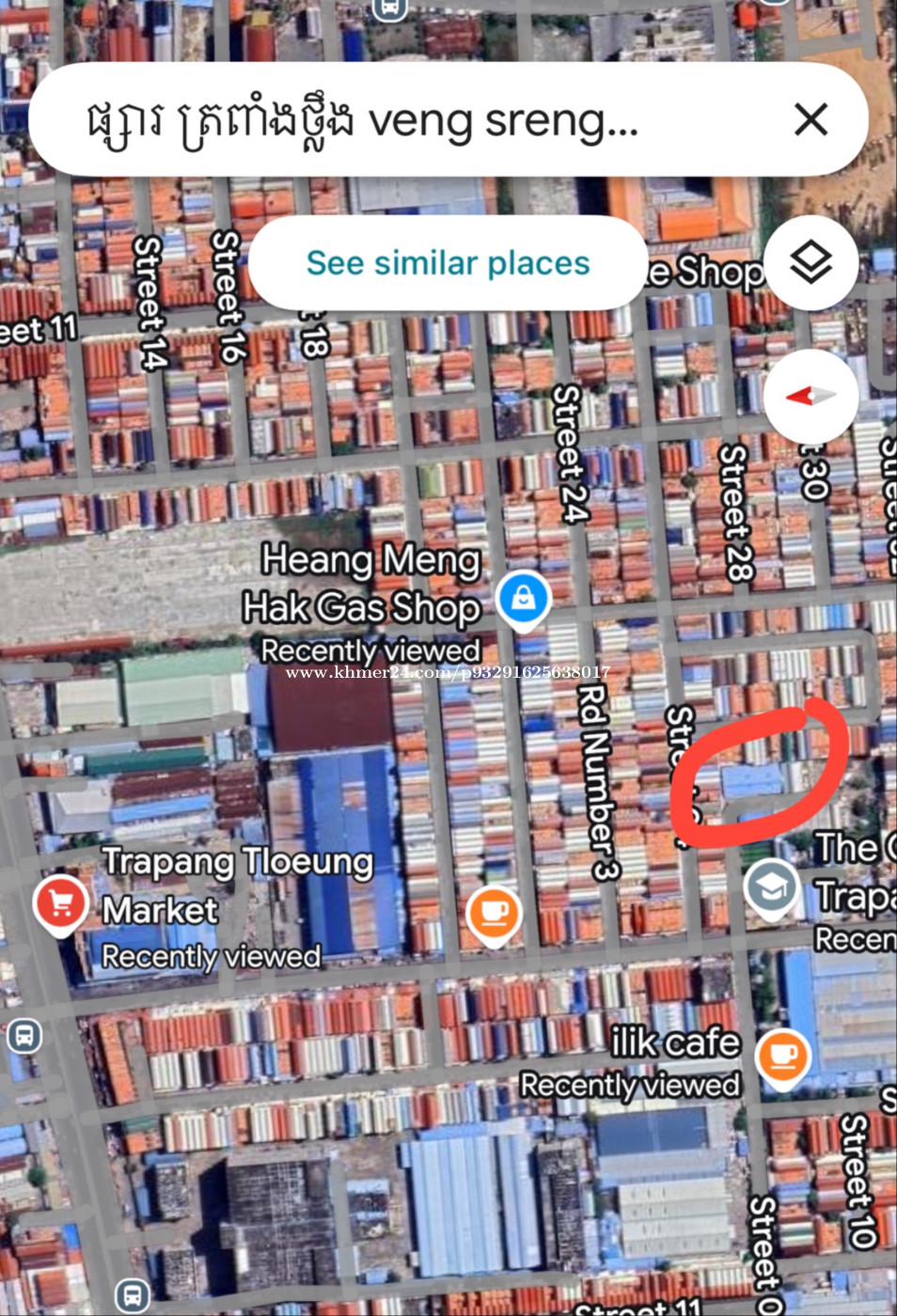Clear the search with the X button
The width and height of the screenshot is (897, 1316).
[810, 120]
